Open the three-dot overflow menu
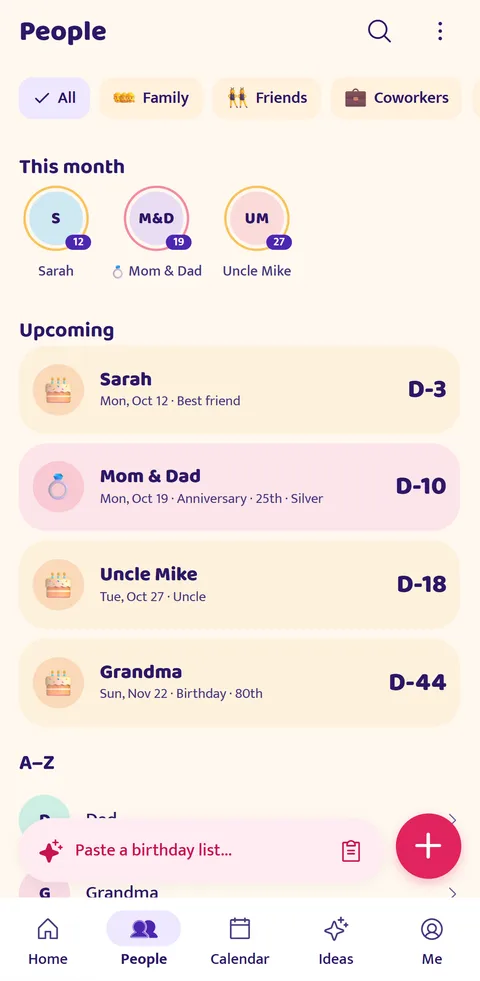Screen dimensions: 480x981 tap(440, 31)
